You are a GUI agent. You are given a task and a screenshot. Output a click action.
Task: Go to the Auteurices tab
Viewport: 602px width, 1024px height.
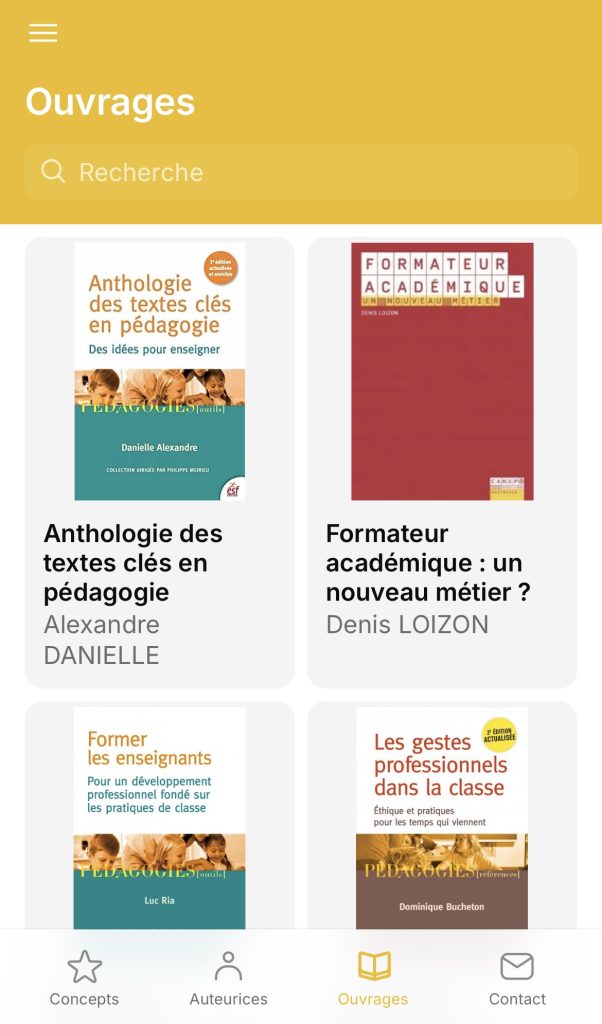tap(229, 978)
